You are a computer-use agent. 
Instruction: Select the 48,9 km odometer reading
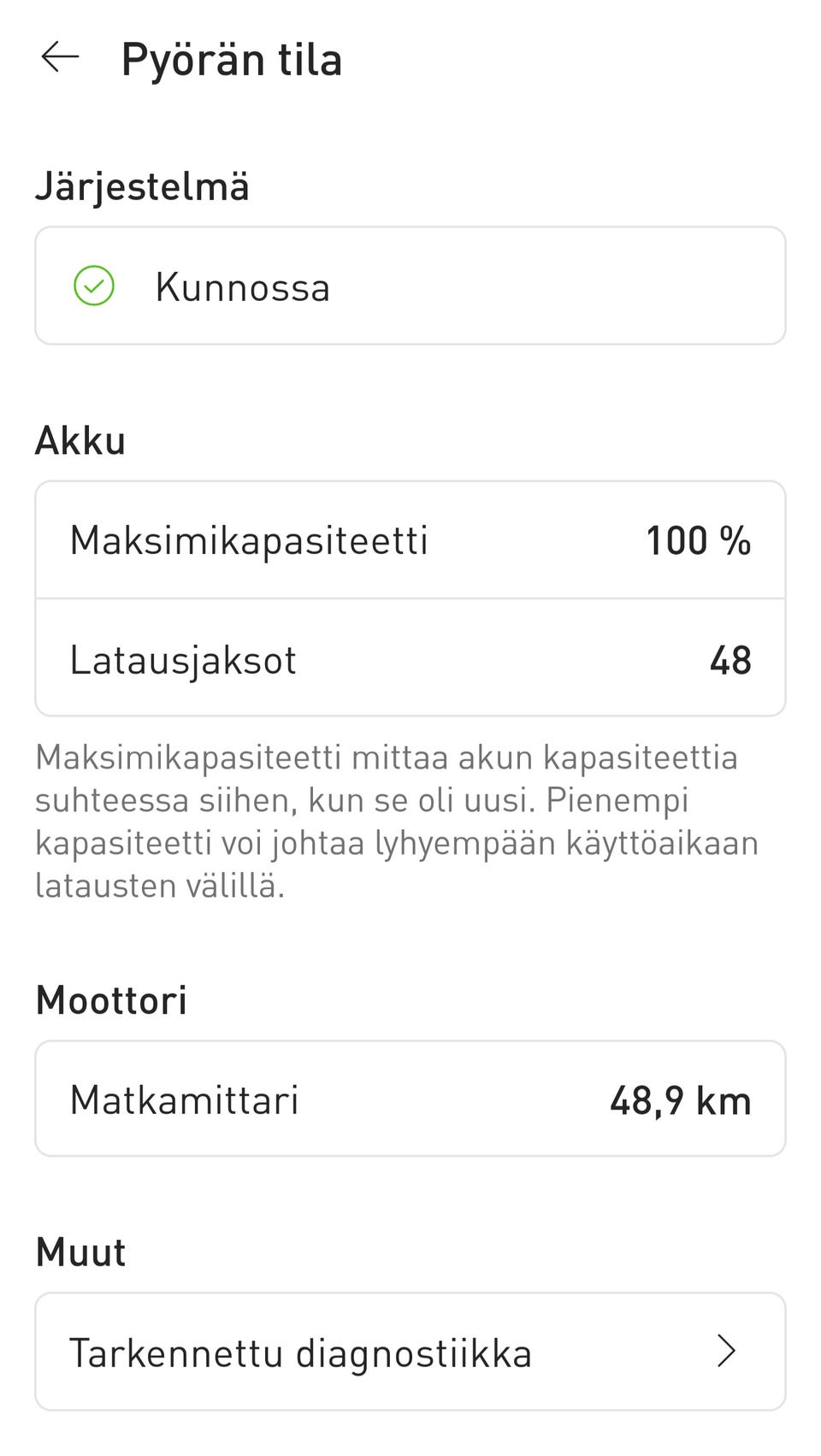coord(682,1099)
